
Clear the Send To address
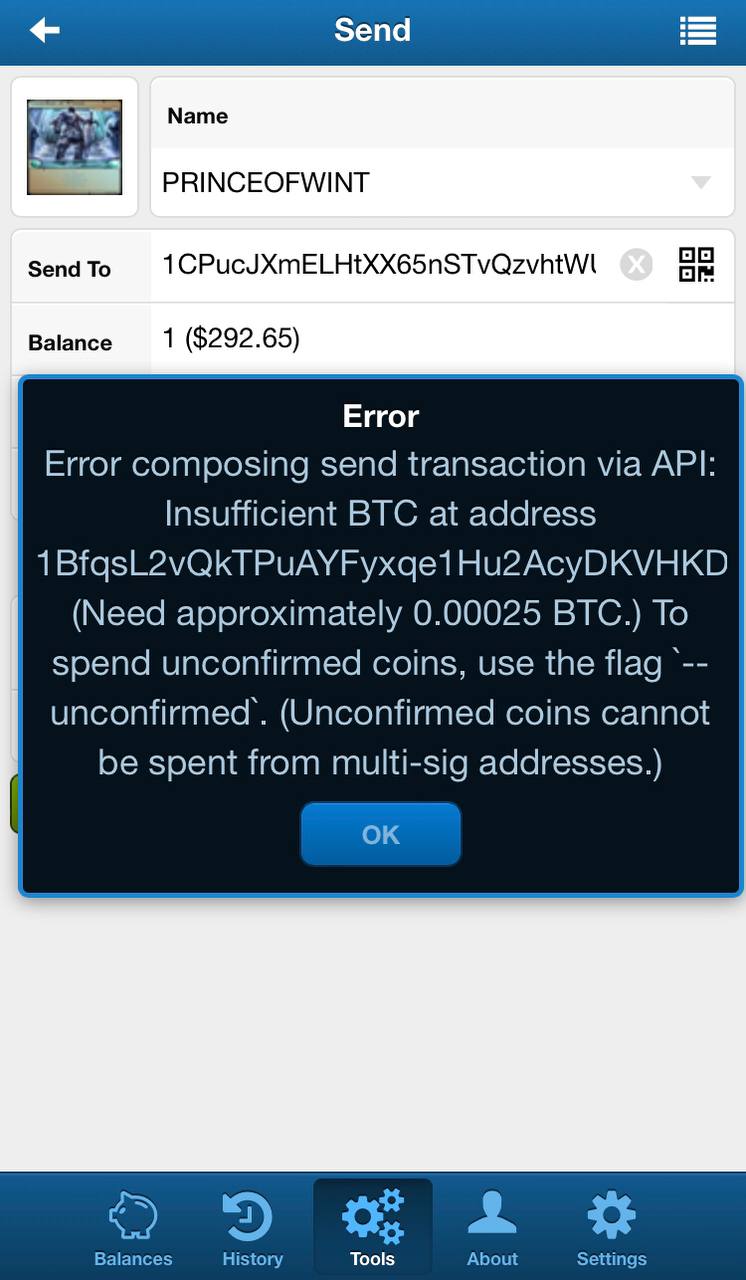point(636,265)
